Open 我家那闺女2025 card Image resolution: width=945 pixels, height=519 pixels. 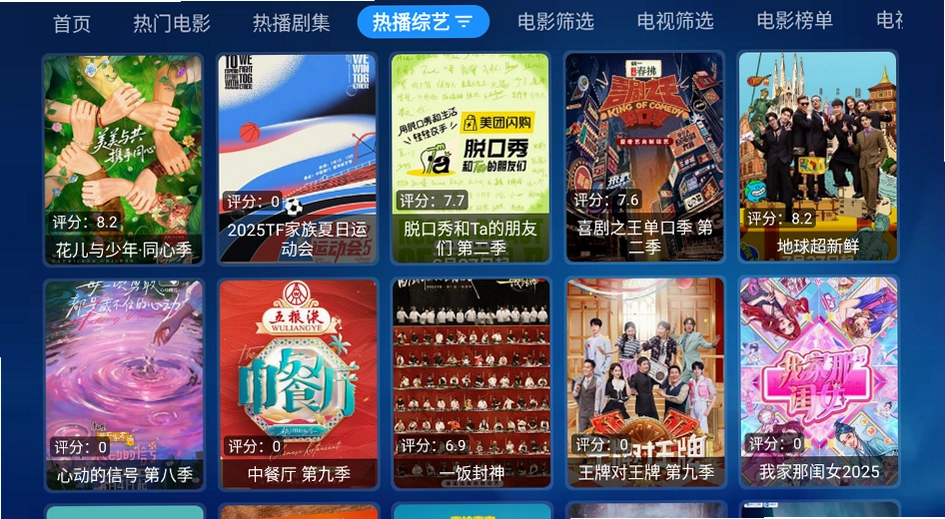(819, 382)
